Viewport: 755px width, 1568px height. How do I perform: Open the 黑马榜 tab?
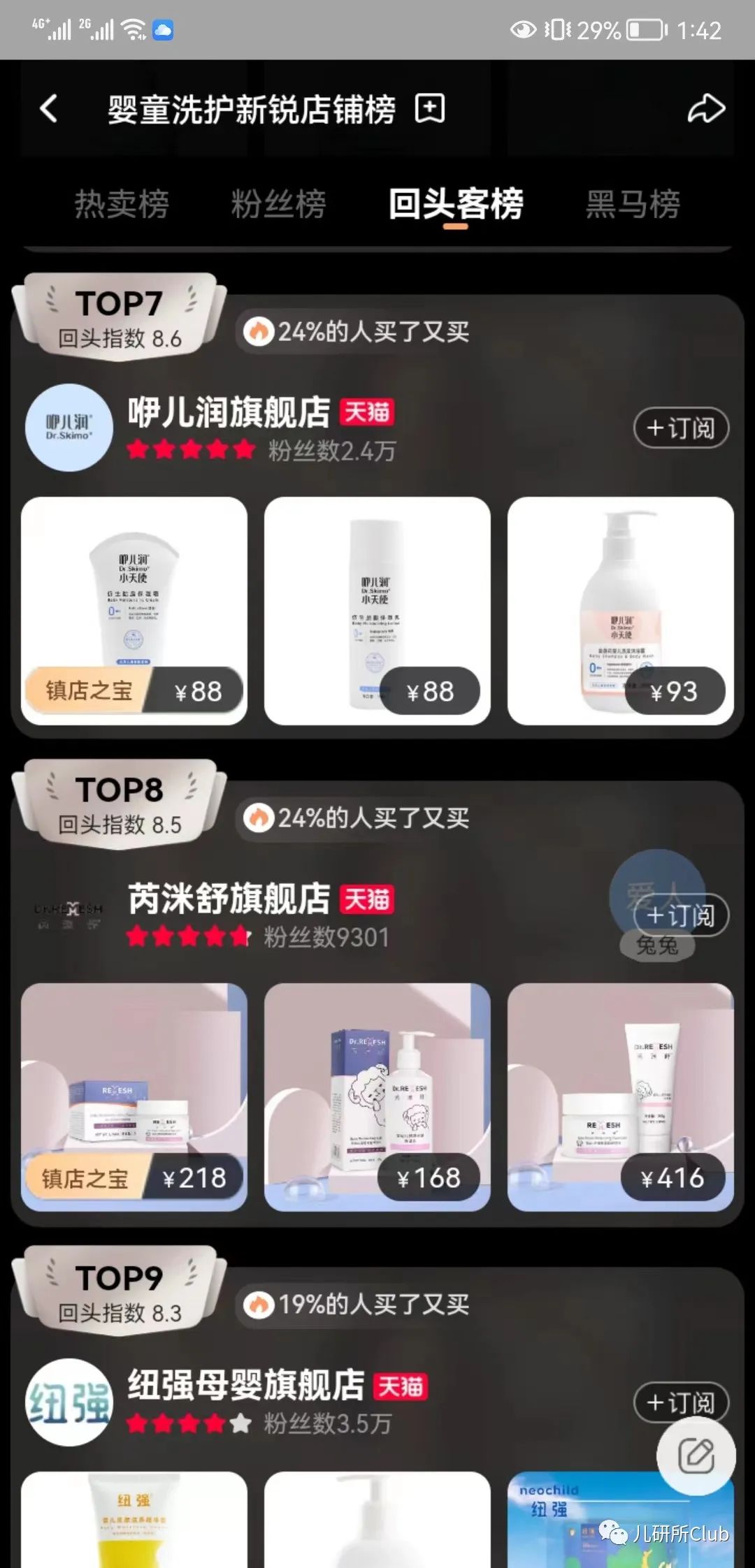(x=633, y=204)
